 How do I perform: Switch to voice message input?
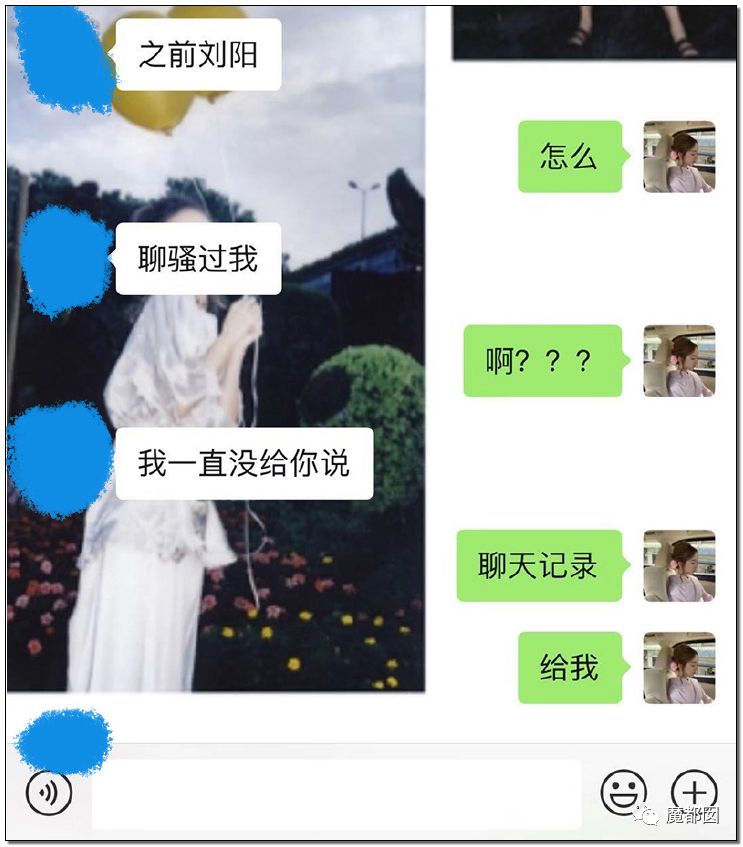pyautogui.click(x=48, y=793)
